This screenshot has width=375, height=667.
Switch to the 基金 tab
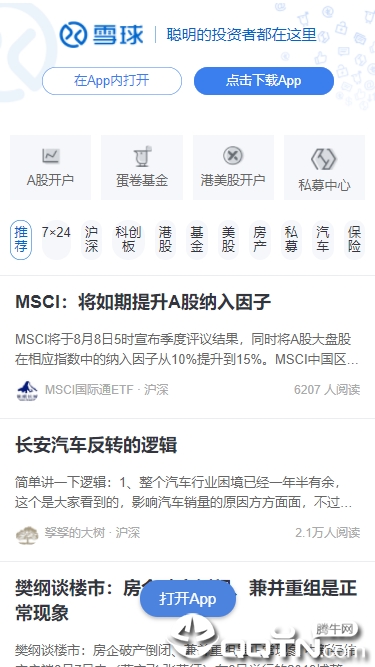[197, 239]
